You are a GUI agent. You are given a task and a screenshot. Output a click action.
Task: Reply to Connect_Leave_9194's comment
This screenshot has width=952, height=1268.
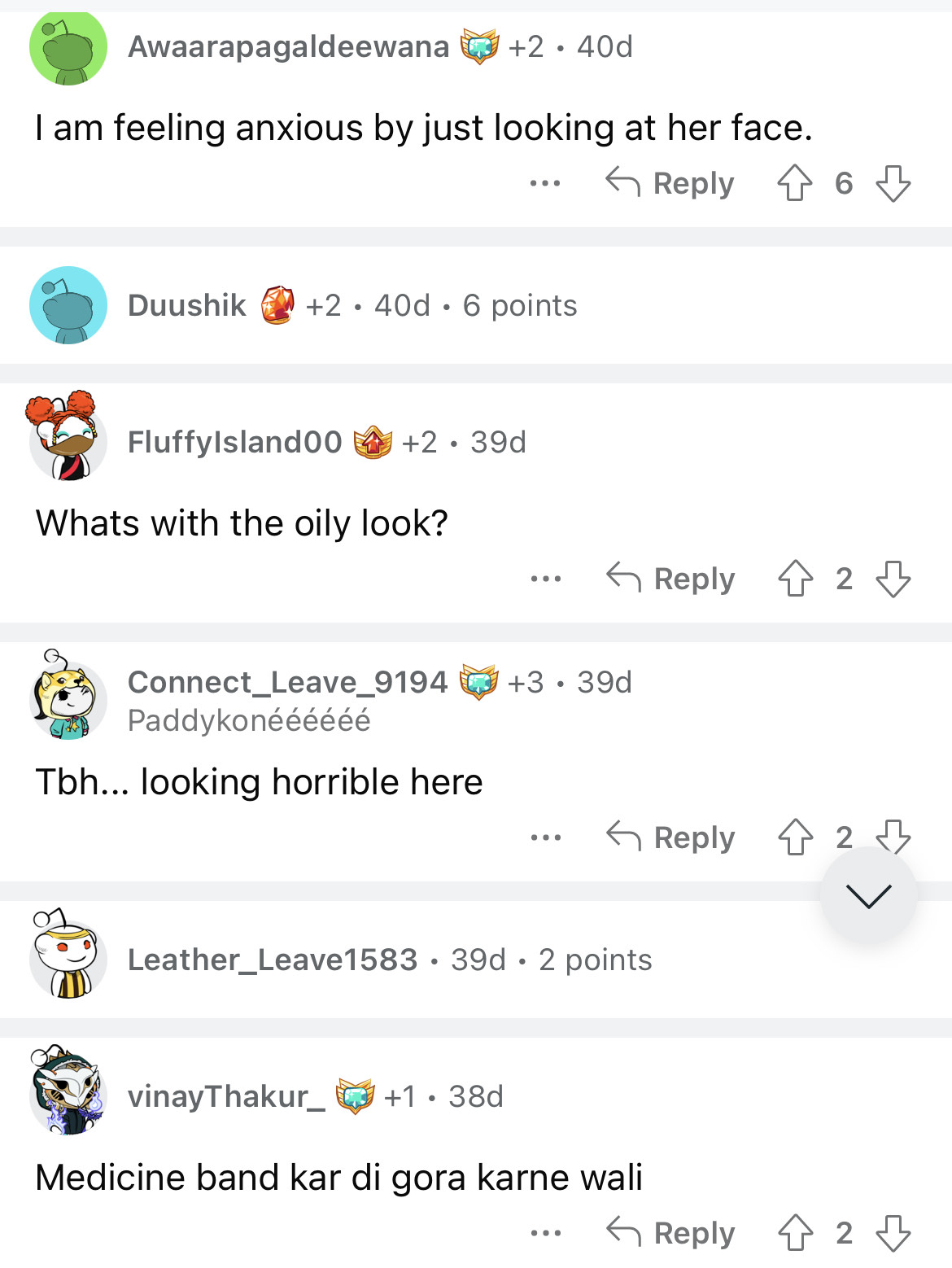point(670,837)
